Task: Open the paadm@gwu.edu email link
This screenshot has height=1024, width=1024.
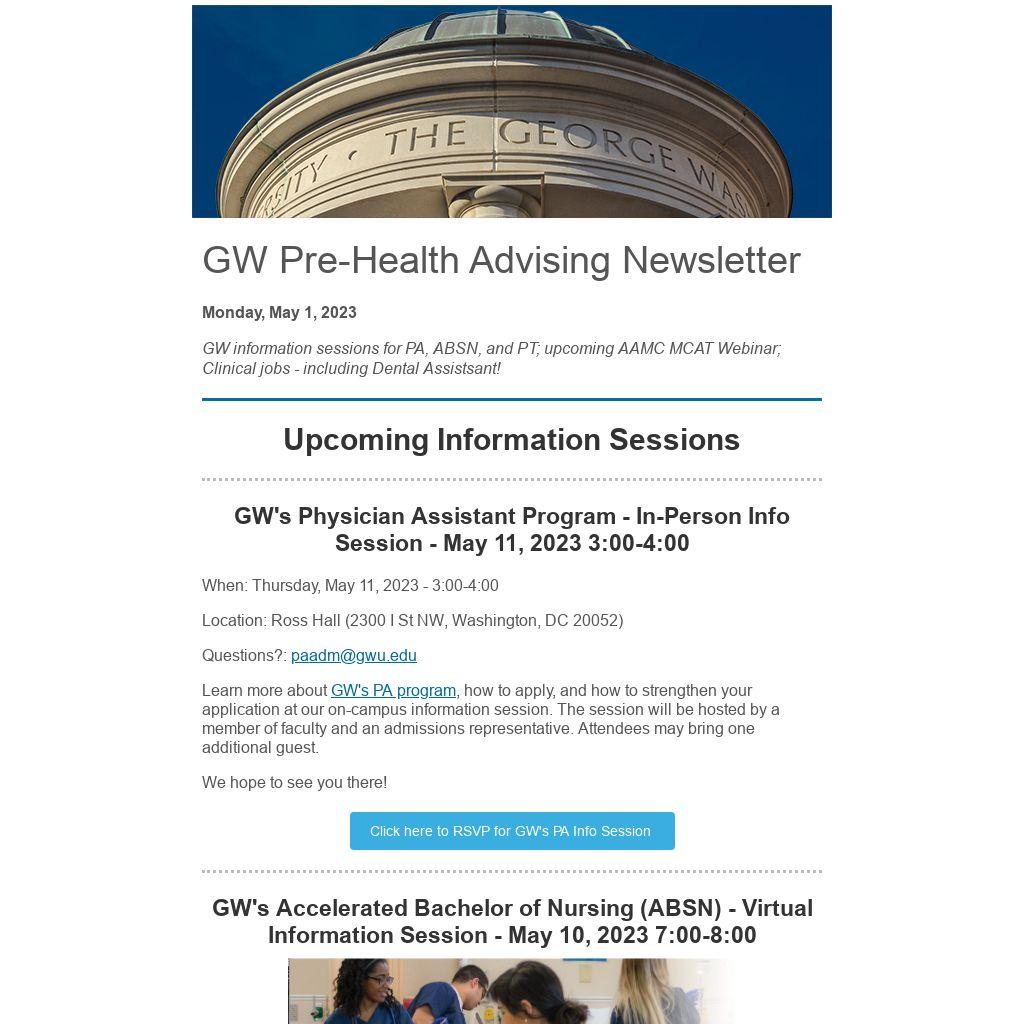Action: coord(353,656)
